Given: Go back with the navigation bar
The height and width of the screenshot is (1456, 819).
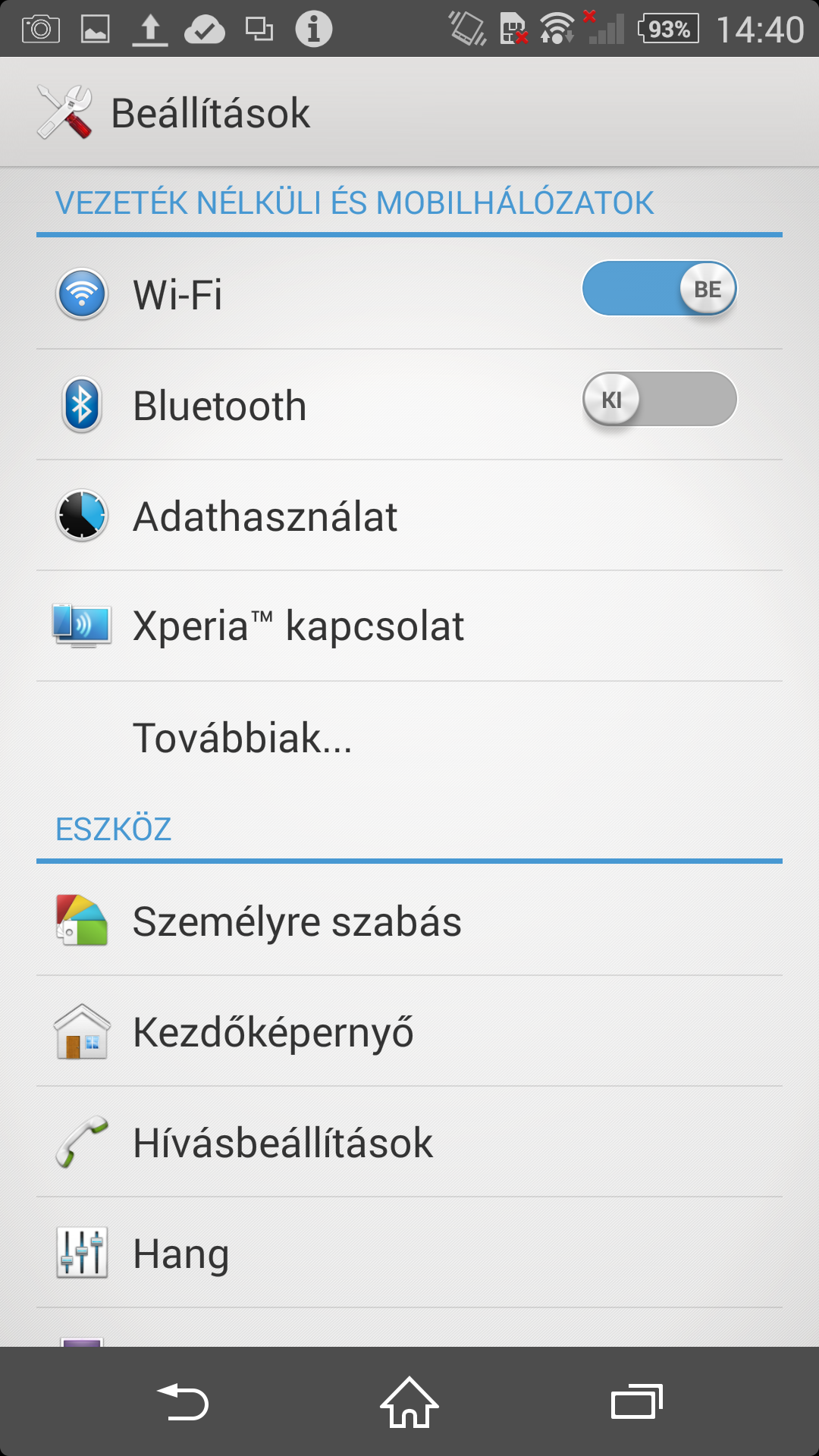Looking at the screenshot, I should point(182,1402).
